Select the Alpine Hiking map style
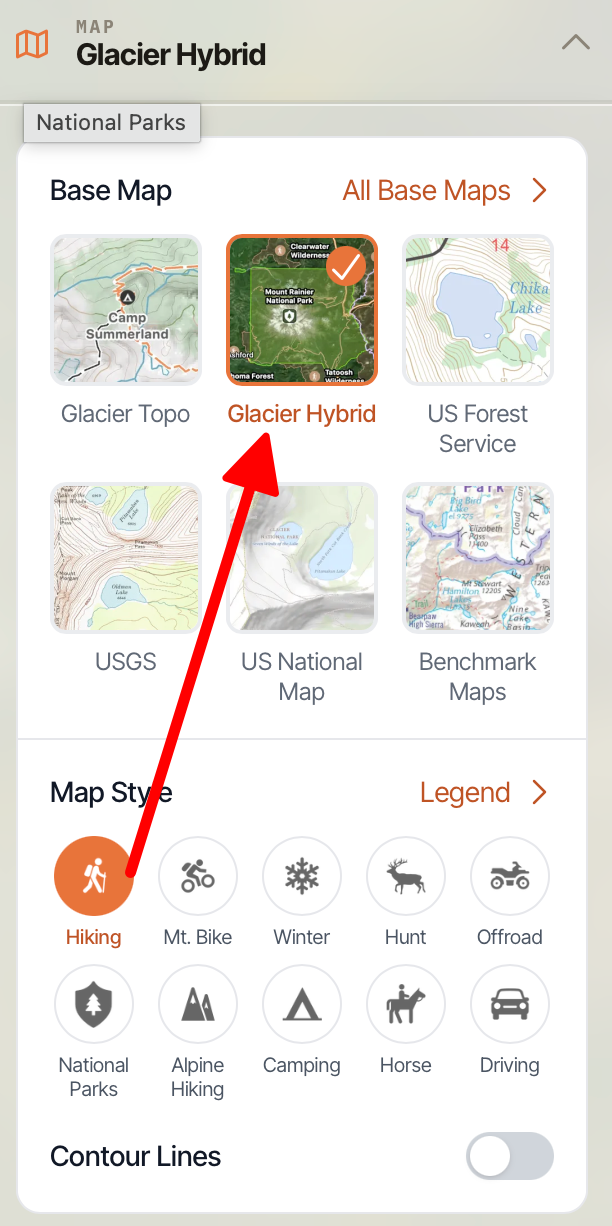This screenshot has width=612, height=1226. click(198, 1004)
